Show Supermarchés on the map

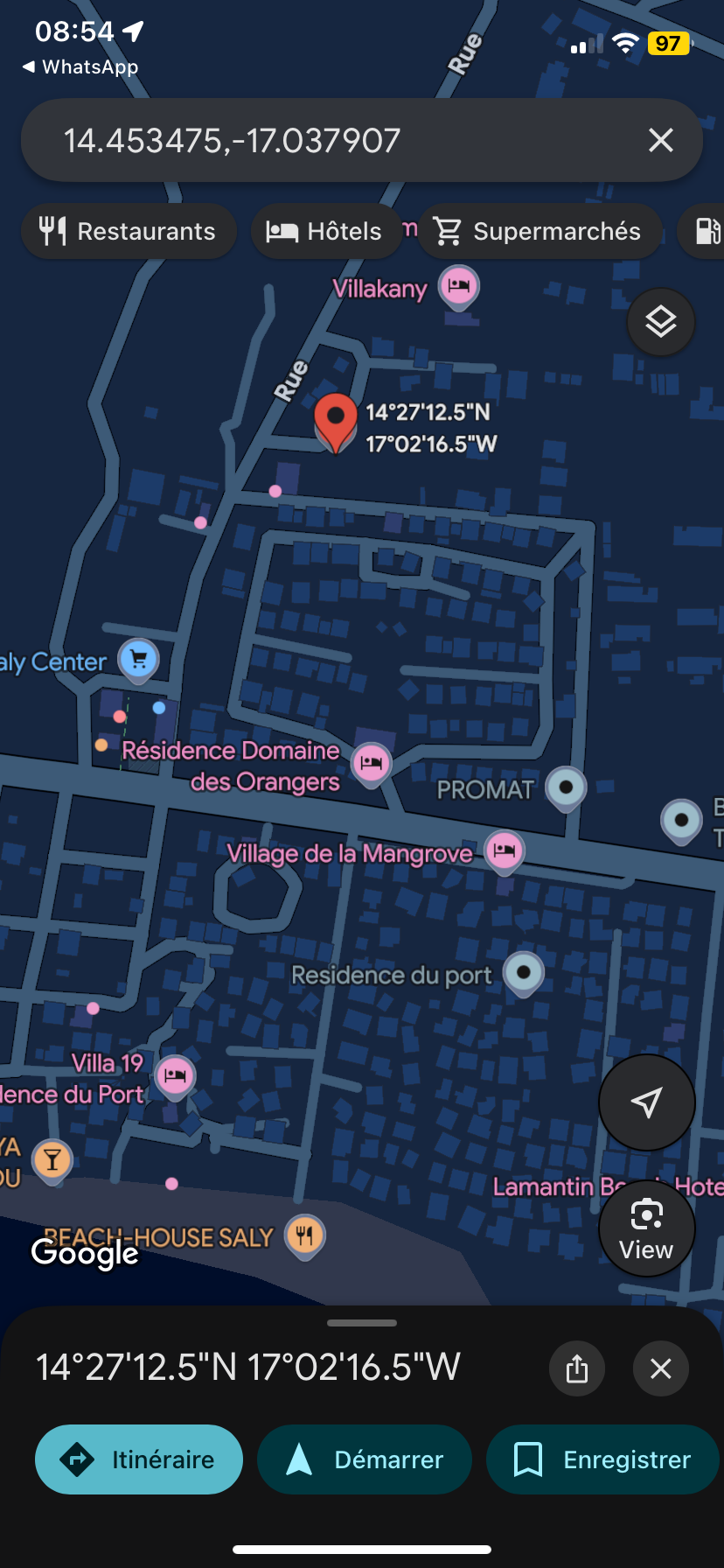pos(540,231)
